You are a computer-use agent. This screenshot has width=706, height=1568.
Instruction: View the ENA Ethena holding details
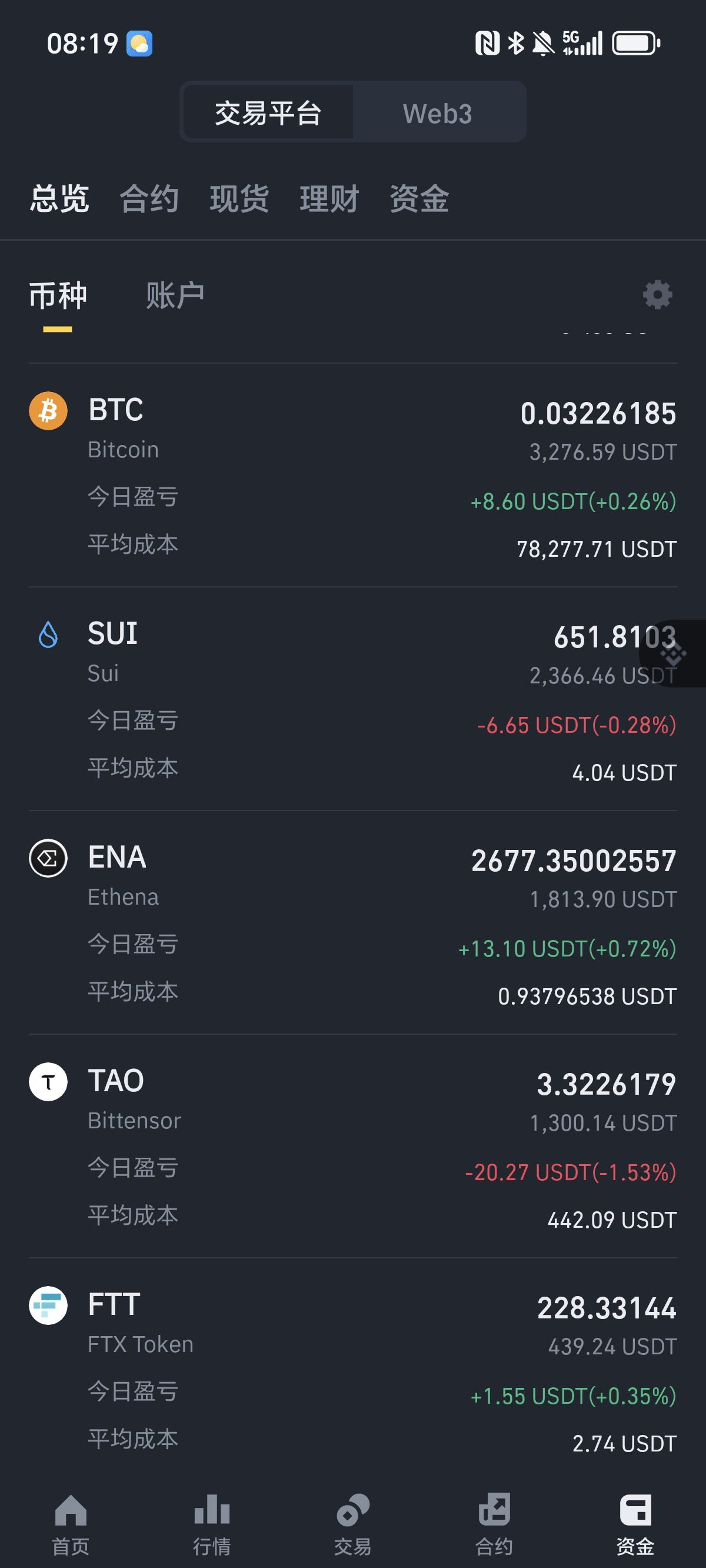point(353,922)
